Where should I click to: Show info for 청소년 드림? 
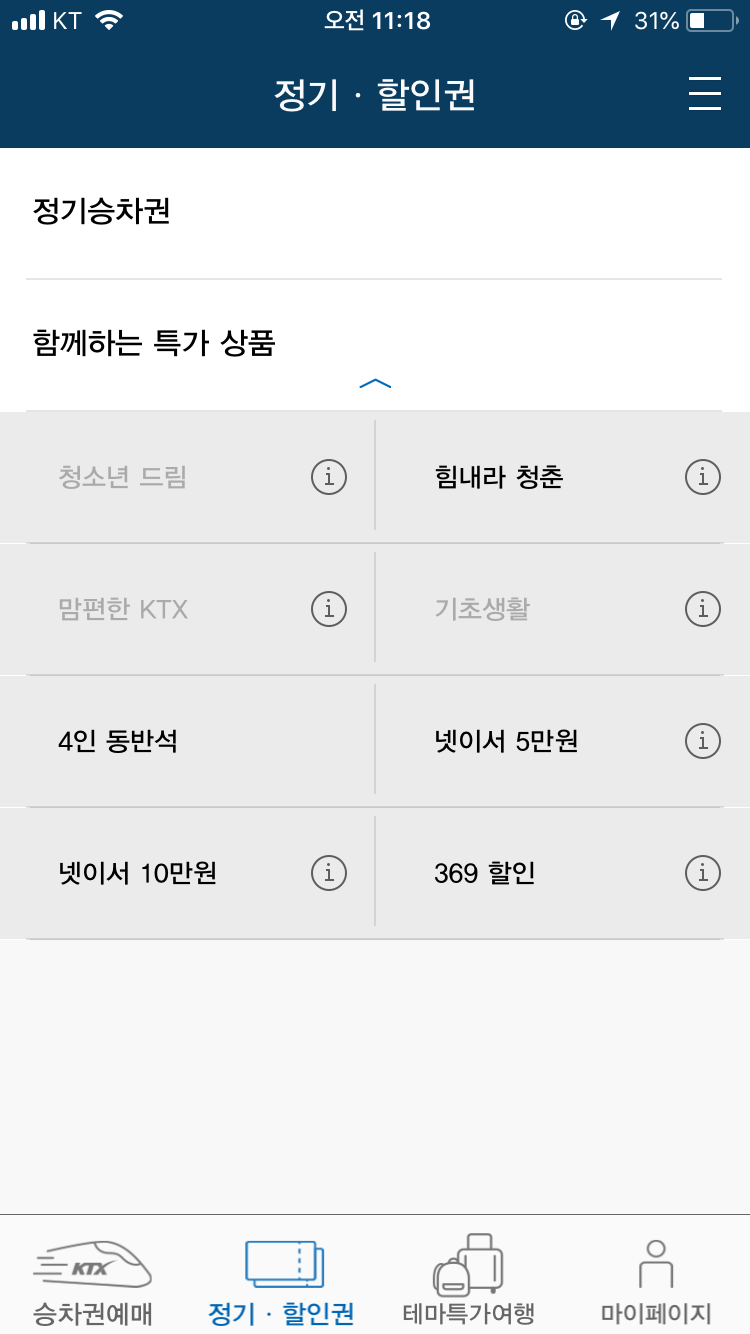click(328, 477)
